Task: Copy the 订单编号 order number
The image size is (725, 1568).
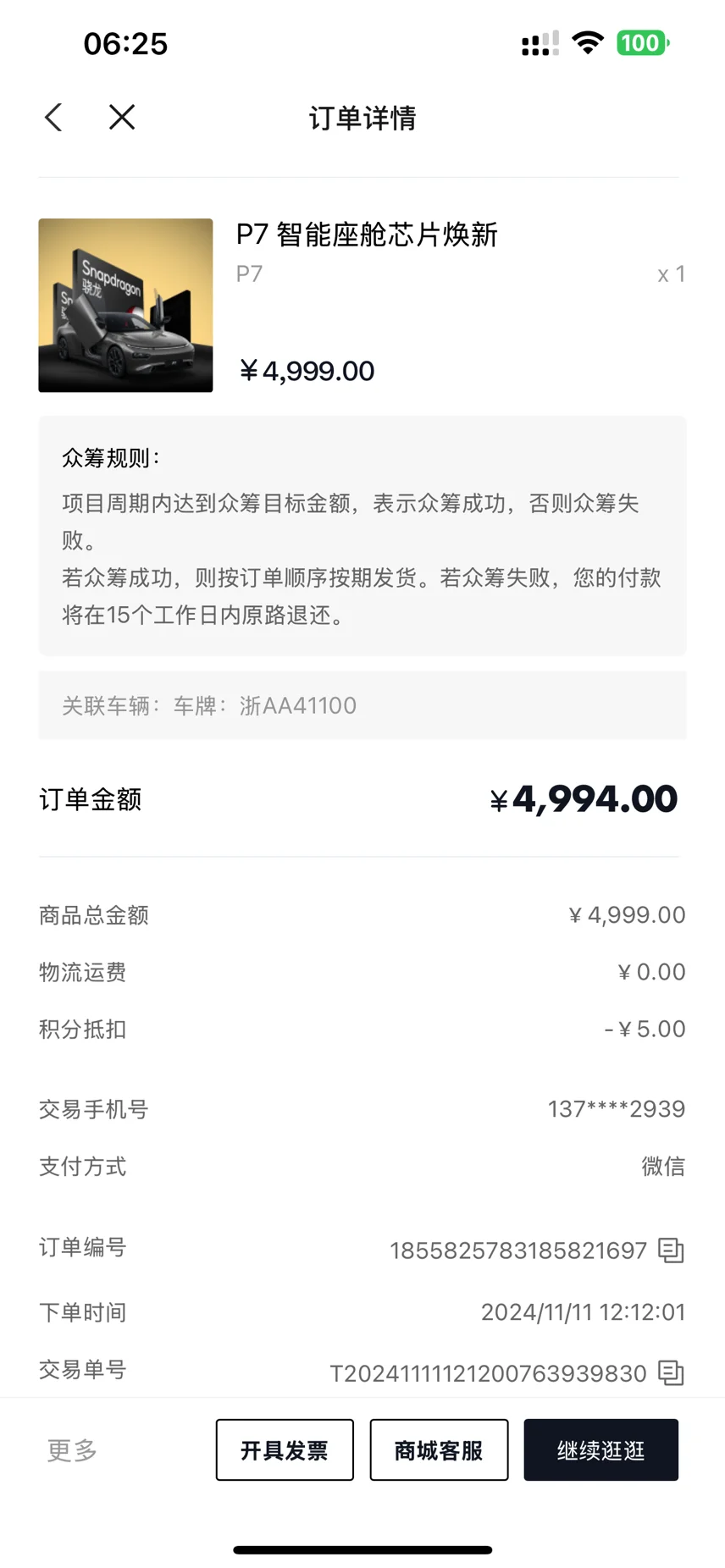Action: [671, 1251]
